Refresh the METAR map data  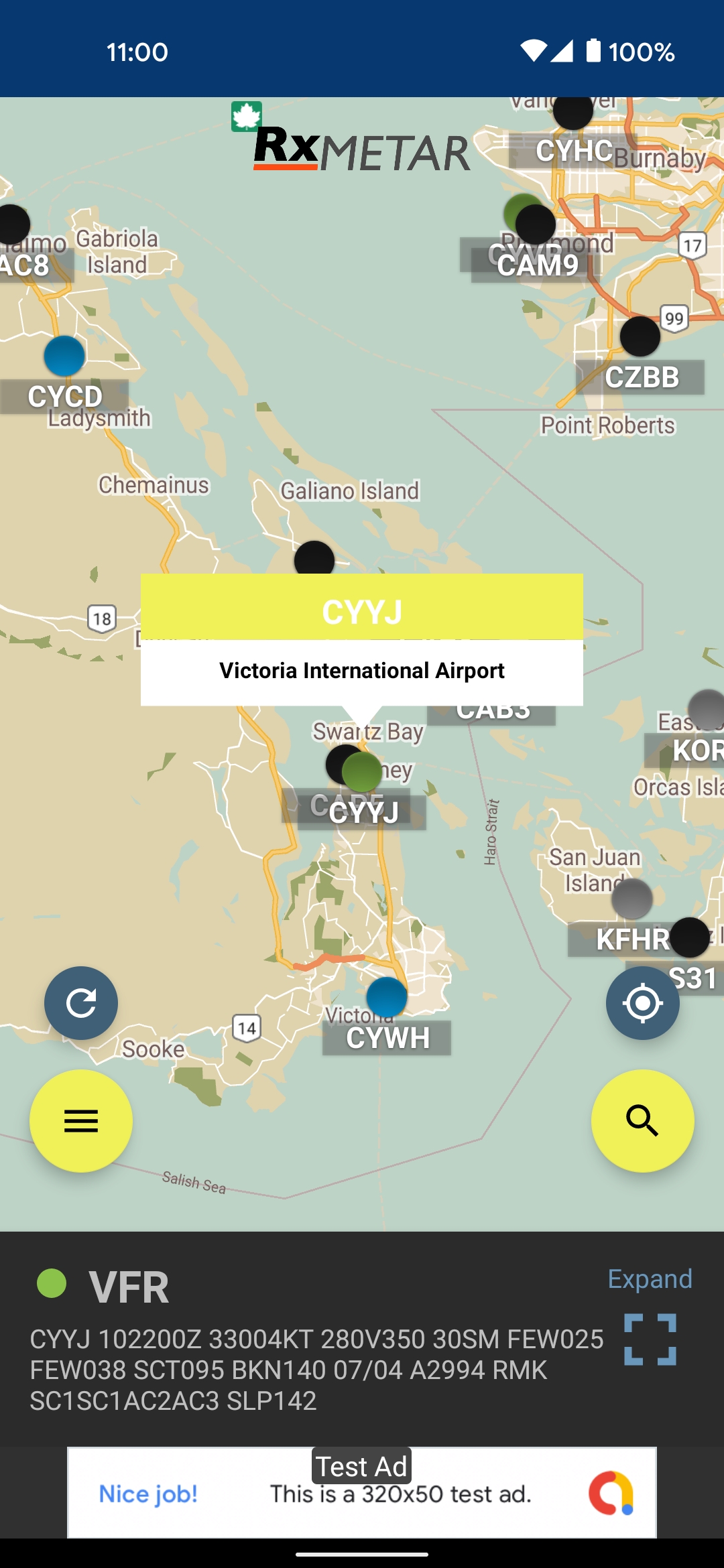click(81, 1003)
